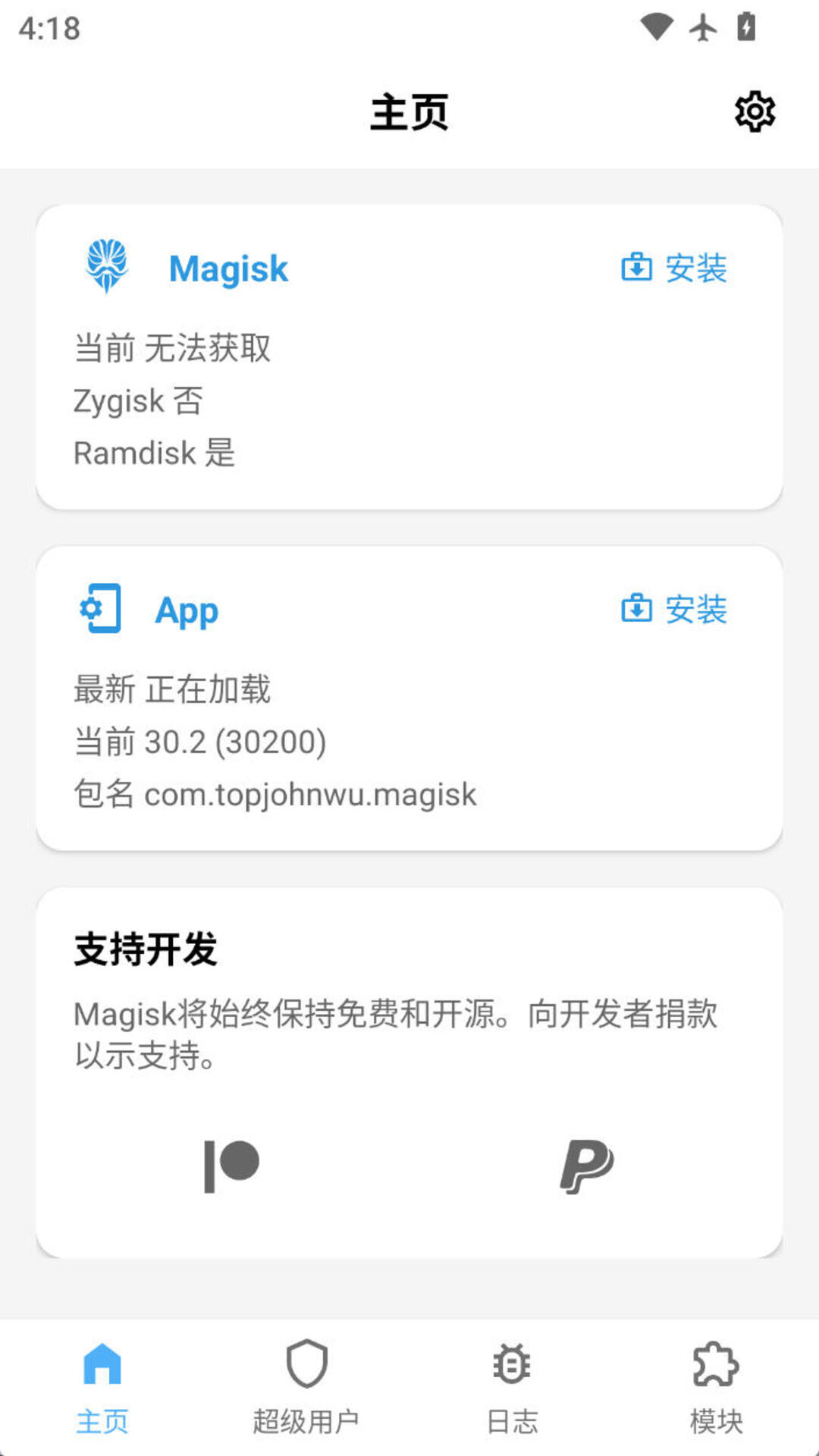Open Magisk settings via the gear icon
Viewport: 819px width, 1456px height.
[755, 111]
